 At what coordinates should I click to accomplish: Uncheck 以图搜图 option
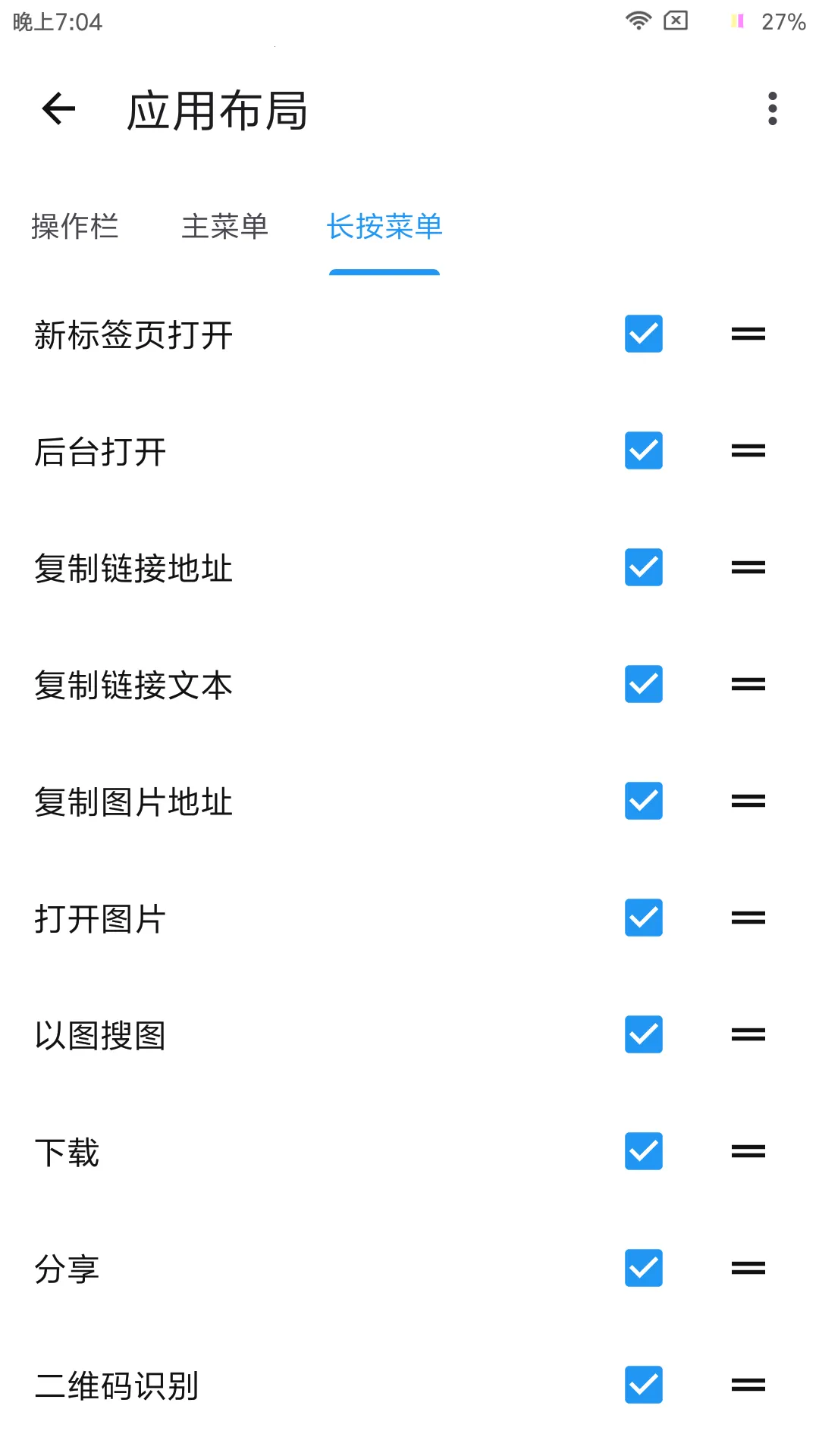pos(642,1035)
